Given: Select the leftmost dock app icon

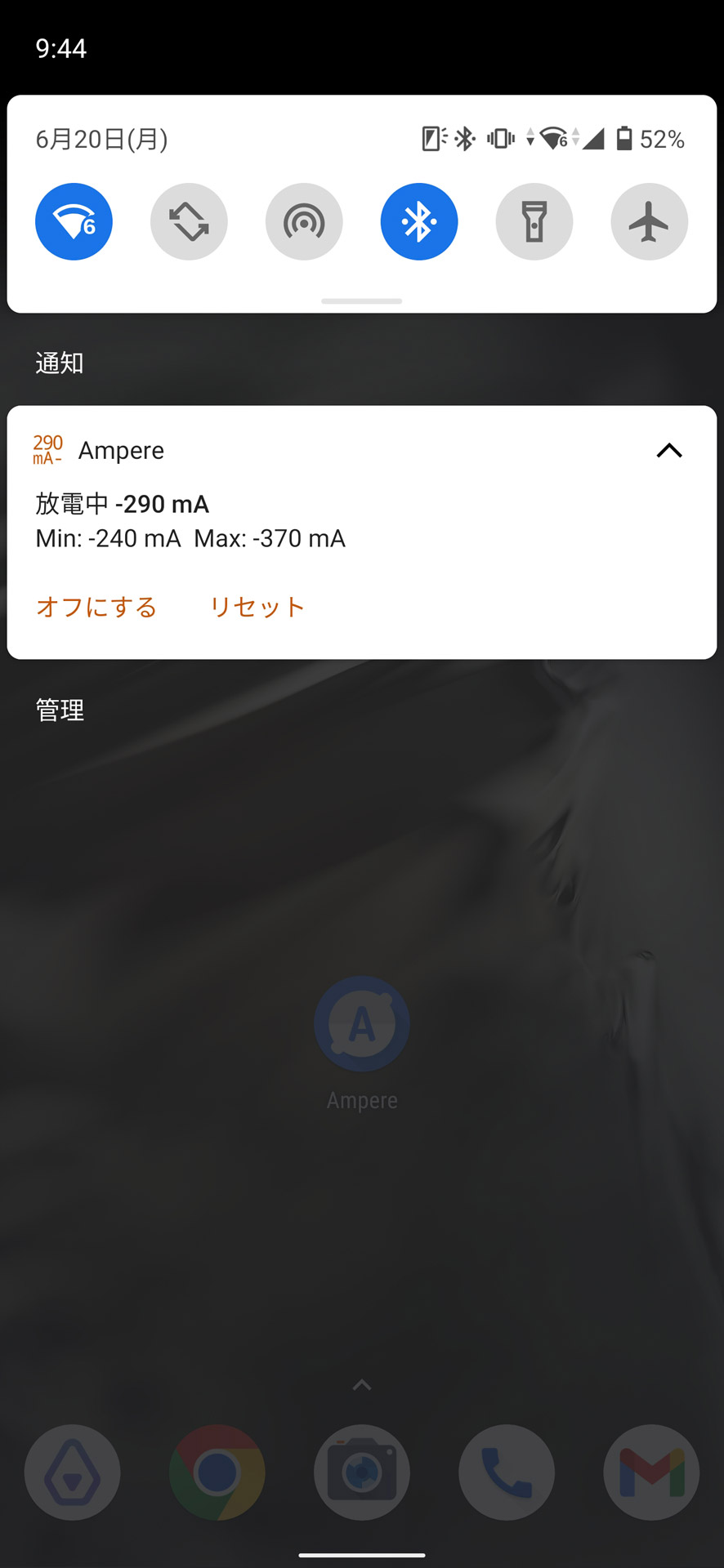Looking at the screenshot, I should [x=72, y=1472].
